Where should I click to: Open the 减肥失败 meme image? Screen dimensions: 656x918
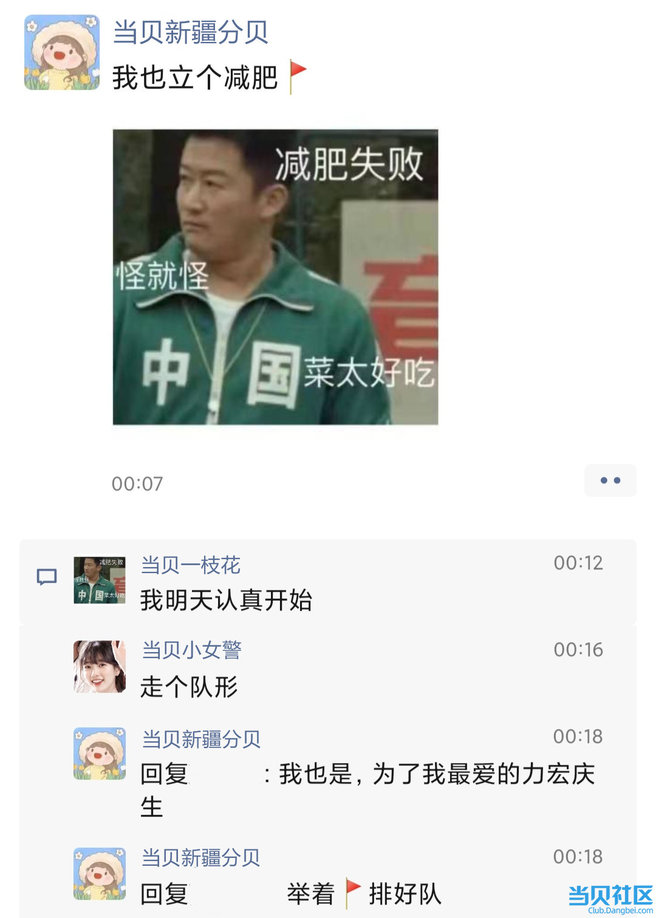(x=275, y=277)
